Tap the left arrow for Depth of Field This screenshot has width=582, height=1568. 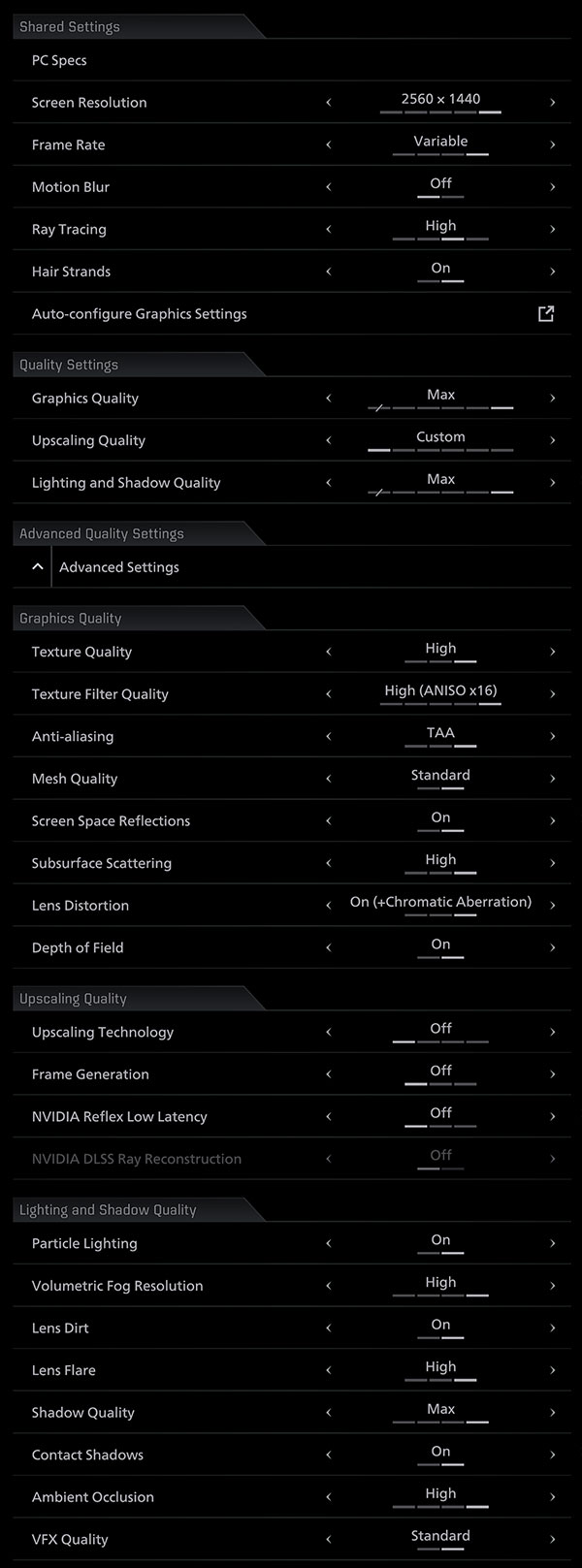[328, 947]
